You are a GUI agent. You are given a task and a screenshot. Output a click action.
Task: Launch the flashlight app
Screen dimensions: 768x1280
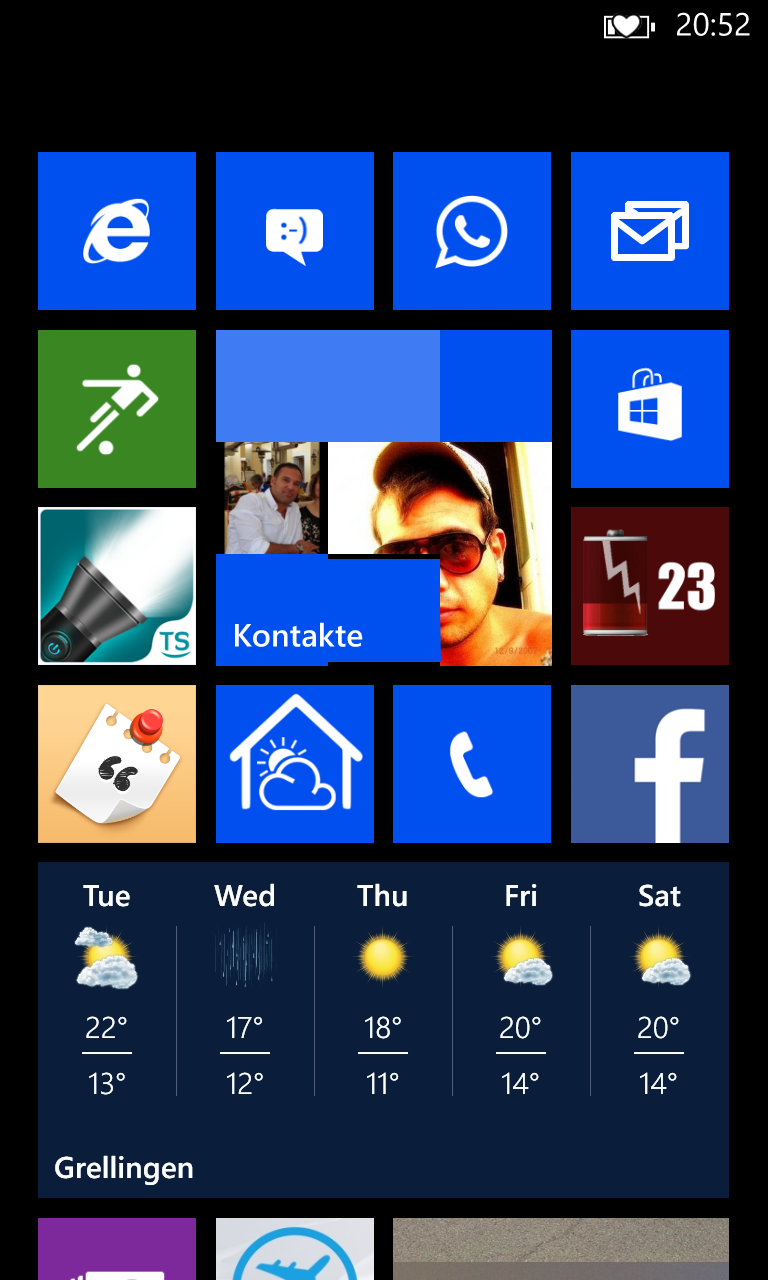coord(117,586)
